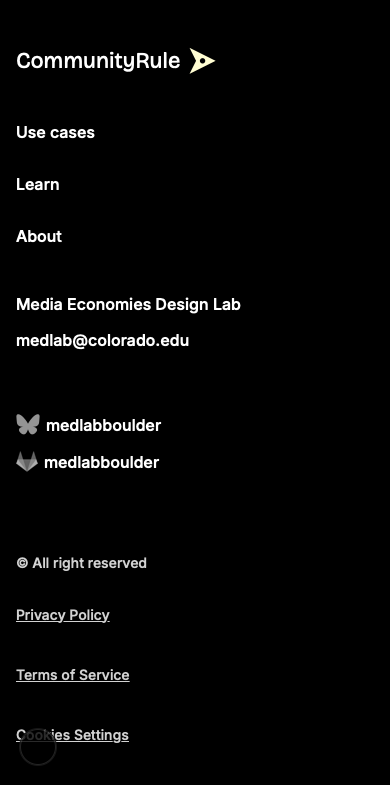Open the Use cases page
Image resolution: width=390 pixels, height=785 pixels.
point(56,132)
